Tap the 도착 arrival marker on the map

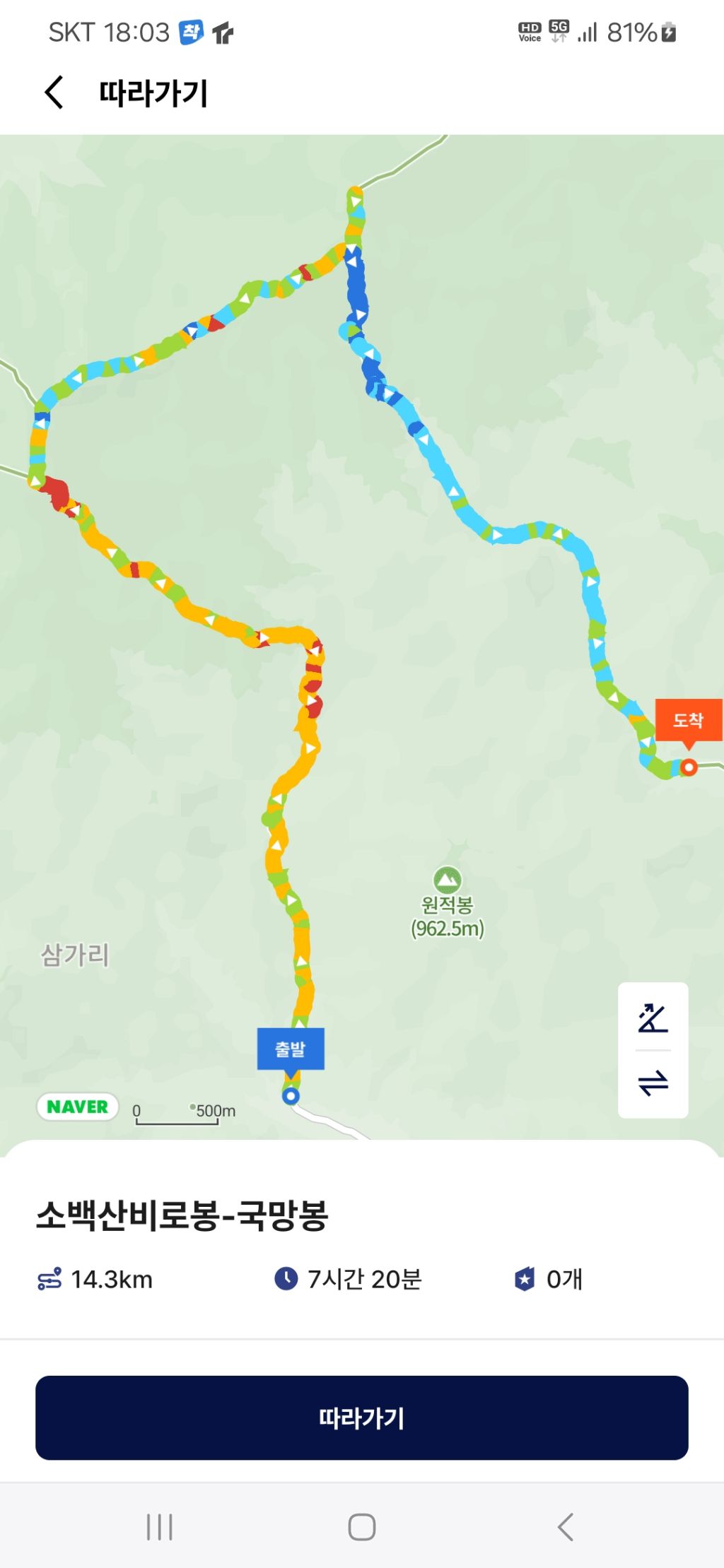688,720
